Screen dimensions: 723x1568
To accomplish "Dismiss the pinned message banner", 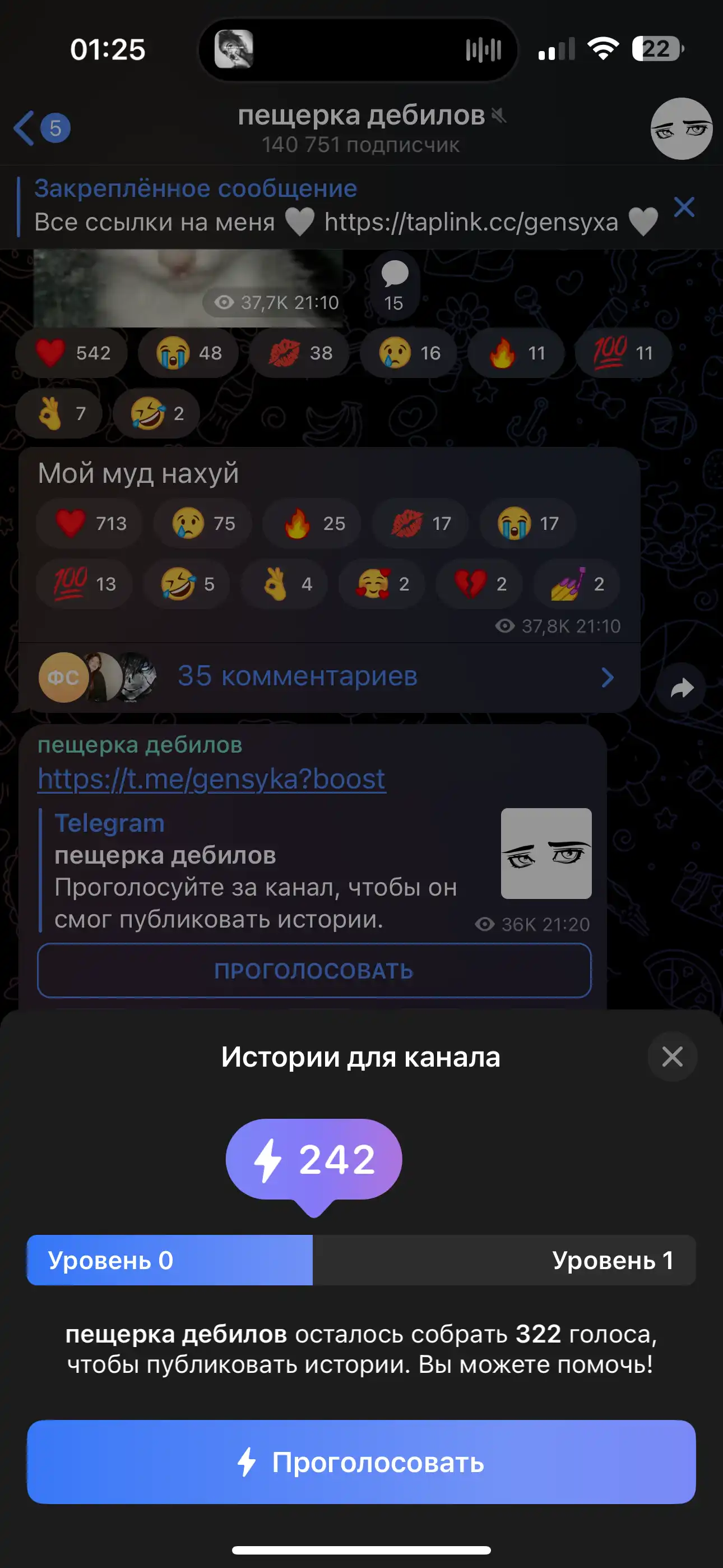I will click(x=684, y=207).
